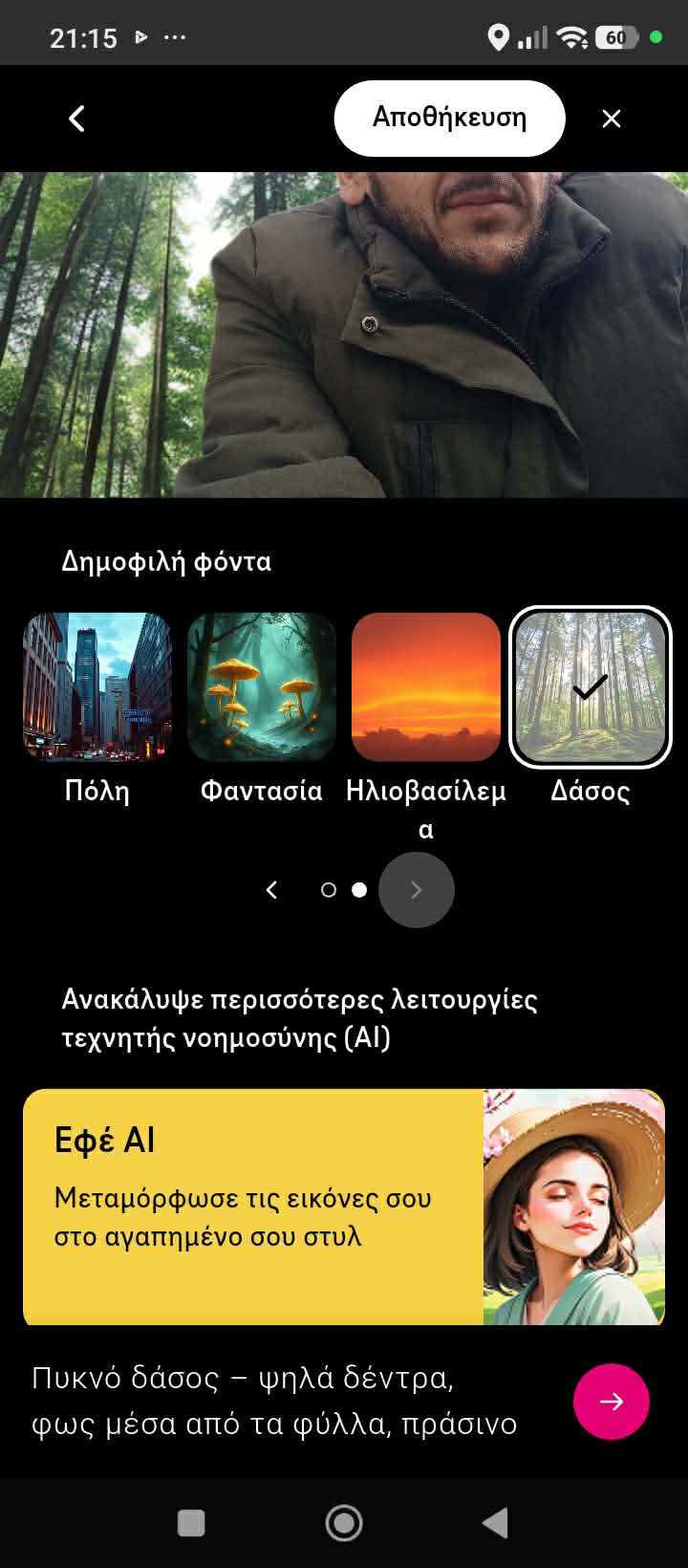
Task: Tap the Αποθήκευση button
Action: pos(449,119)
